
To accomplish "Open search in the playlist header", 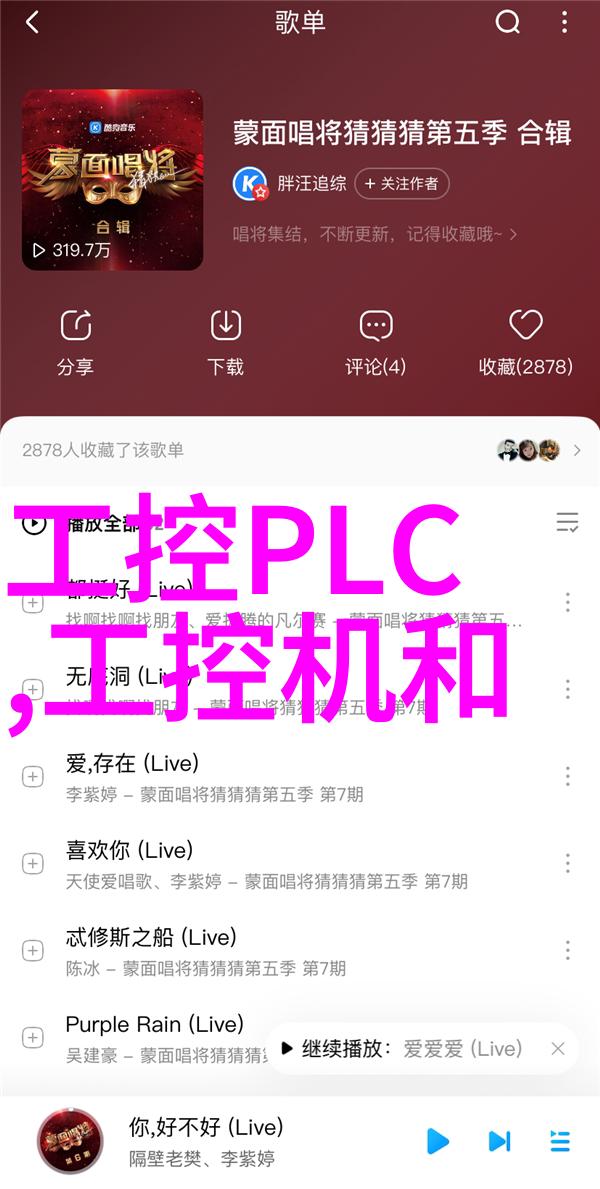I will pyautogui.click(x=509, y=23).
